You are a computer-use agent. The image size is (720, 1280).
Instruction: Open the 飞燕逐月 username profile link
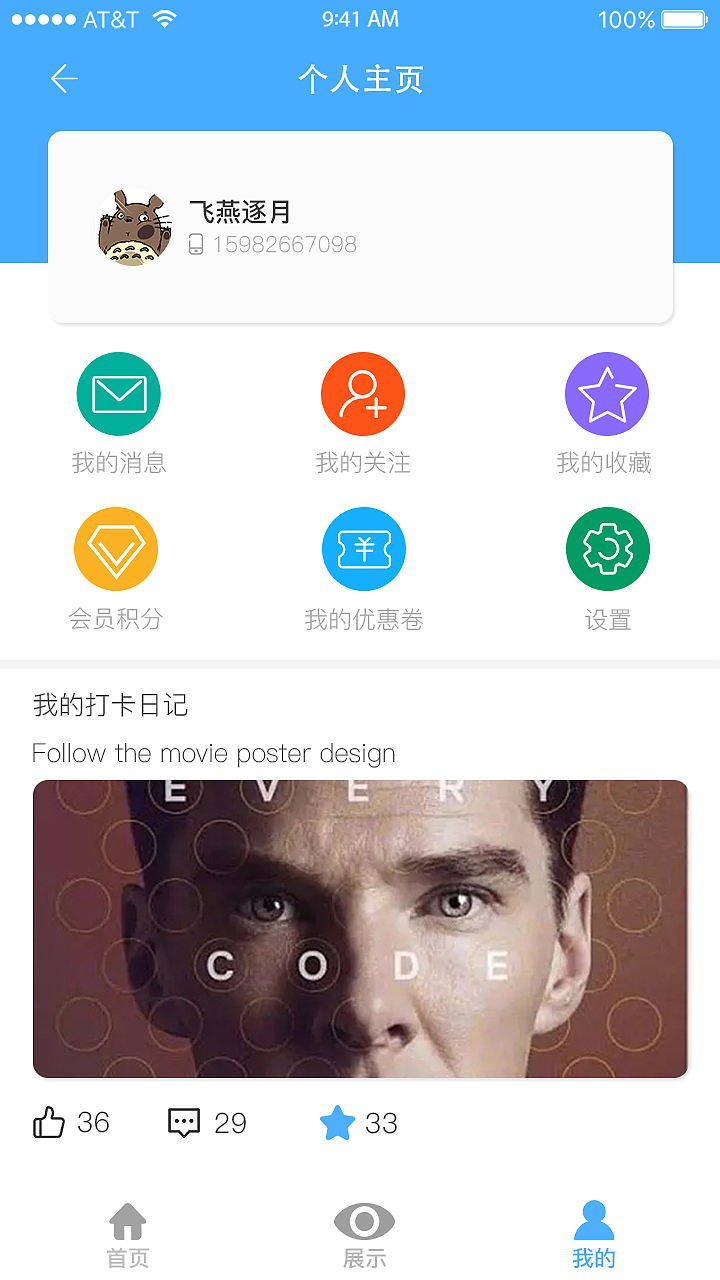coord(240,212)
